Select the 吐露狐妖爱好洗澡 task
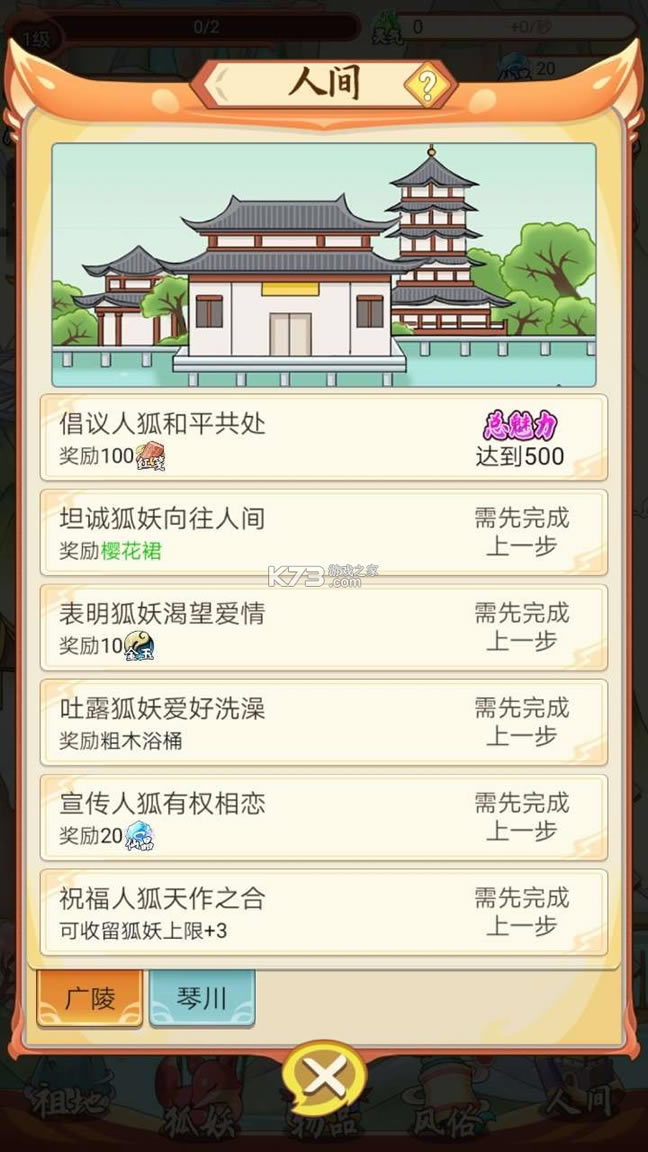 click(x=323, y=723)
